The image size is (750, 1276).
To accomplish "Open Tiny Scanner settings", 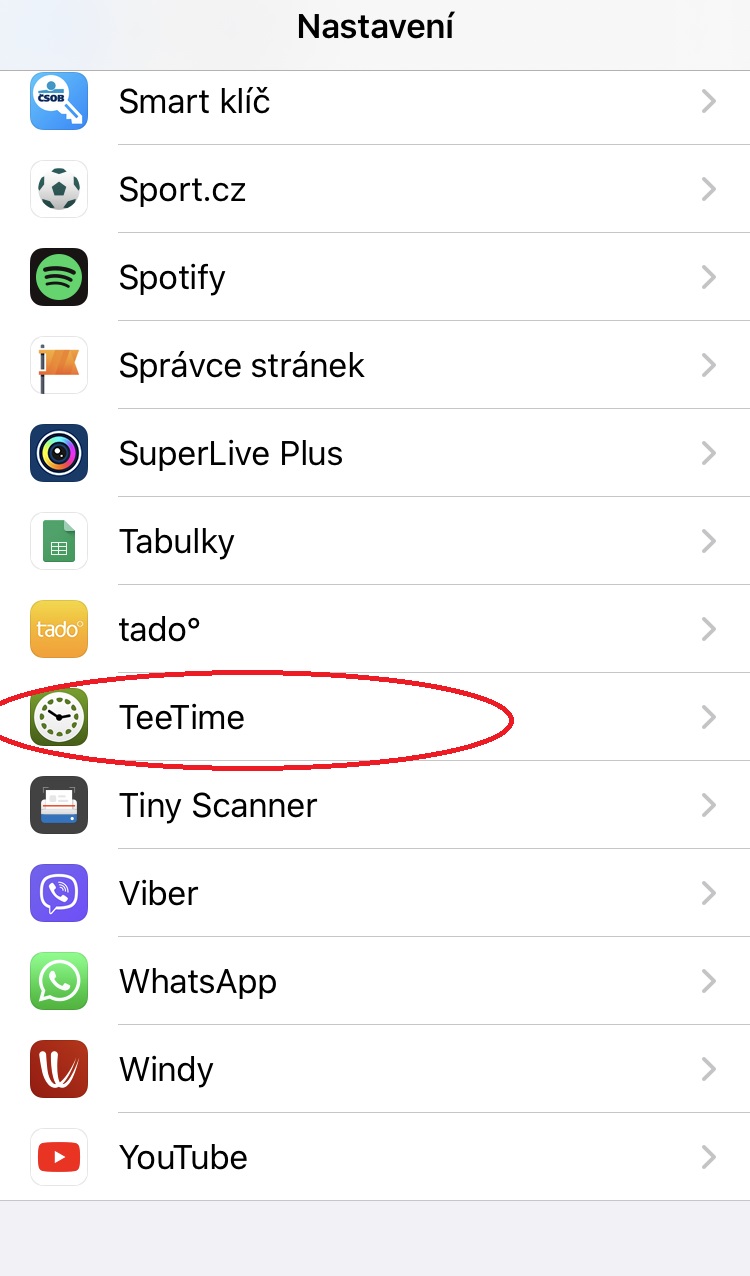I will click(375, 805).
